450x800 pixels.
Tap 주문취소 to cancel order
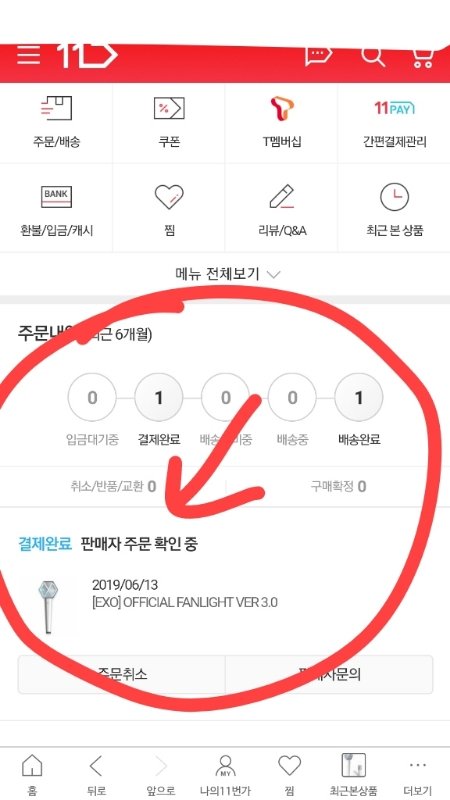(x=121, y=674)
